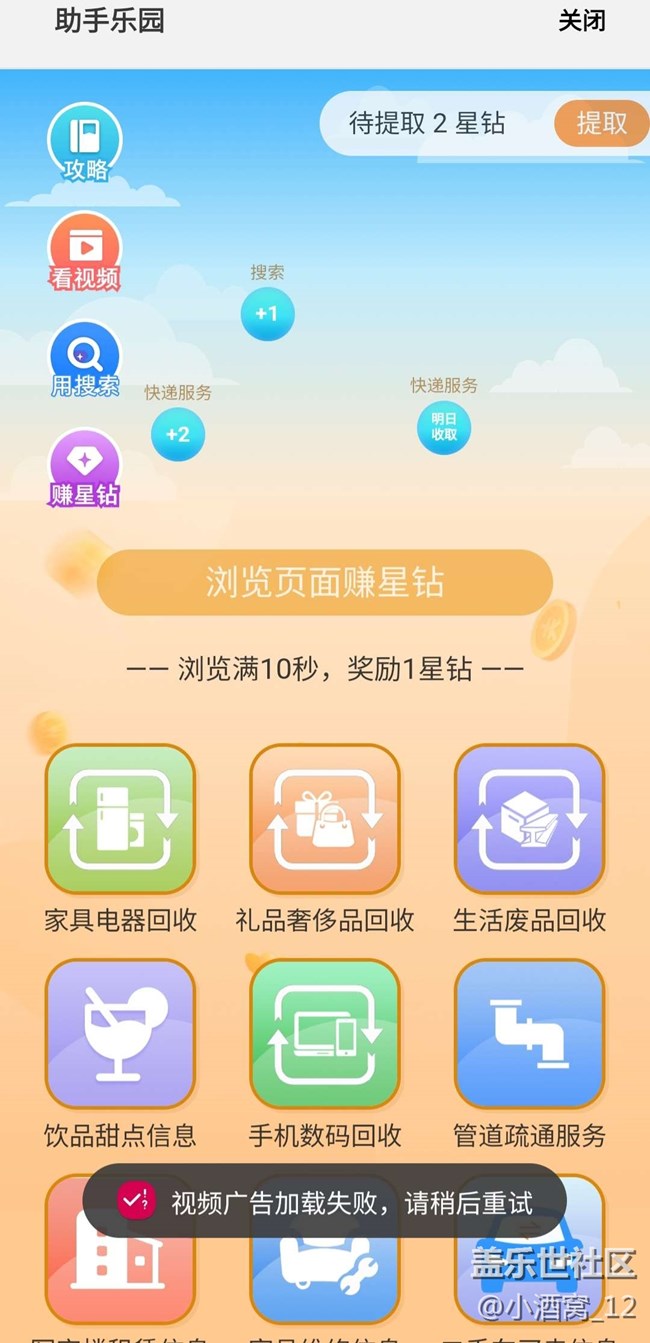The image size is (650, 1343).
Task: Open the 赚星钻 earn diamonds option
Action: pyautogui.click(x=85, y=468)
